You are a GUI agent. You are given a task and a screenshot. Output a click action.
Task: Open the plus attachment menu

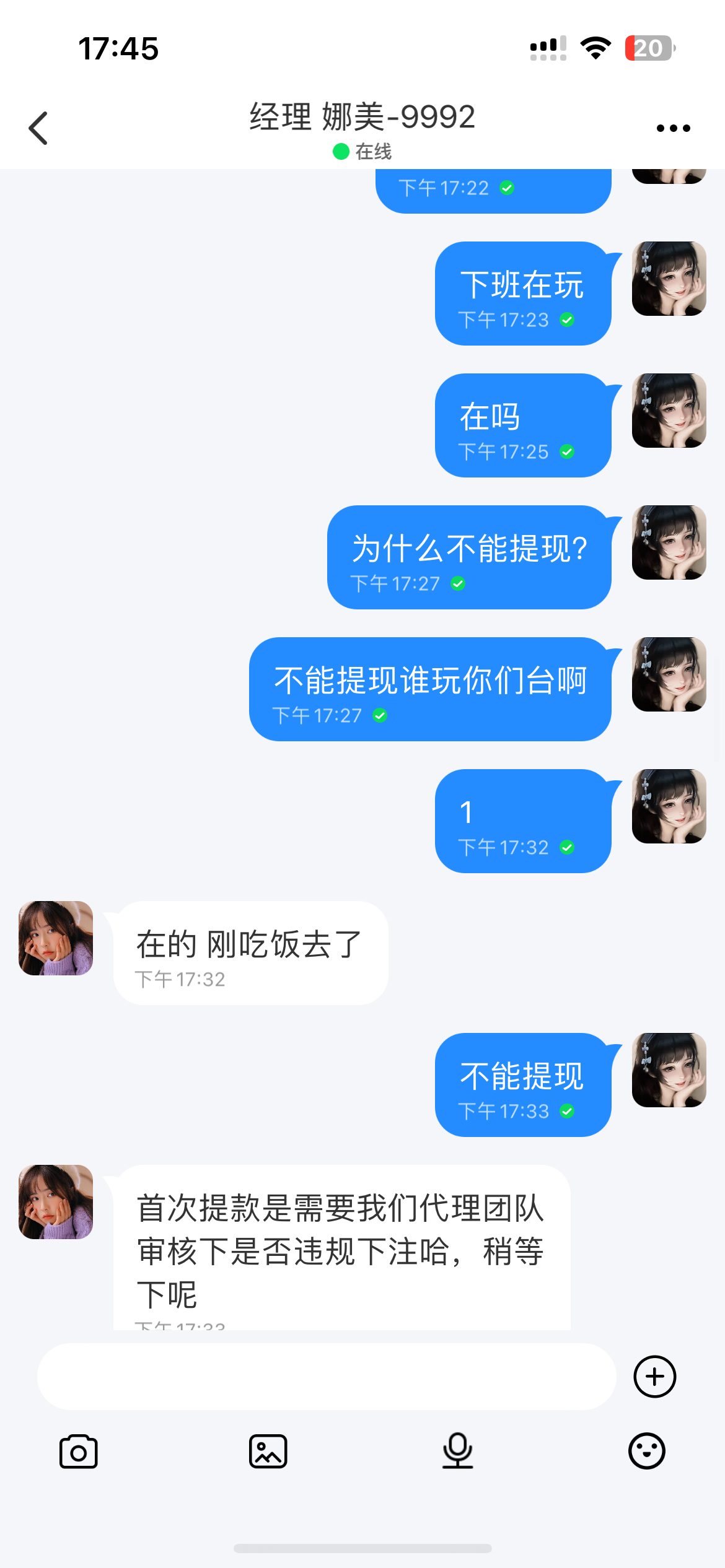pyautogui.click(x=654, y=1376)
